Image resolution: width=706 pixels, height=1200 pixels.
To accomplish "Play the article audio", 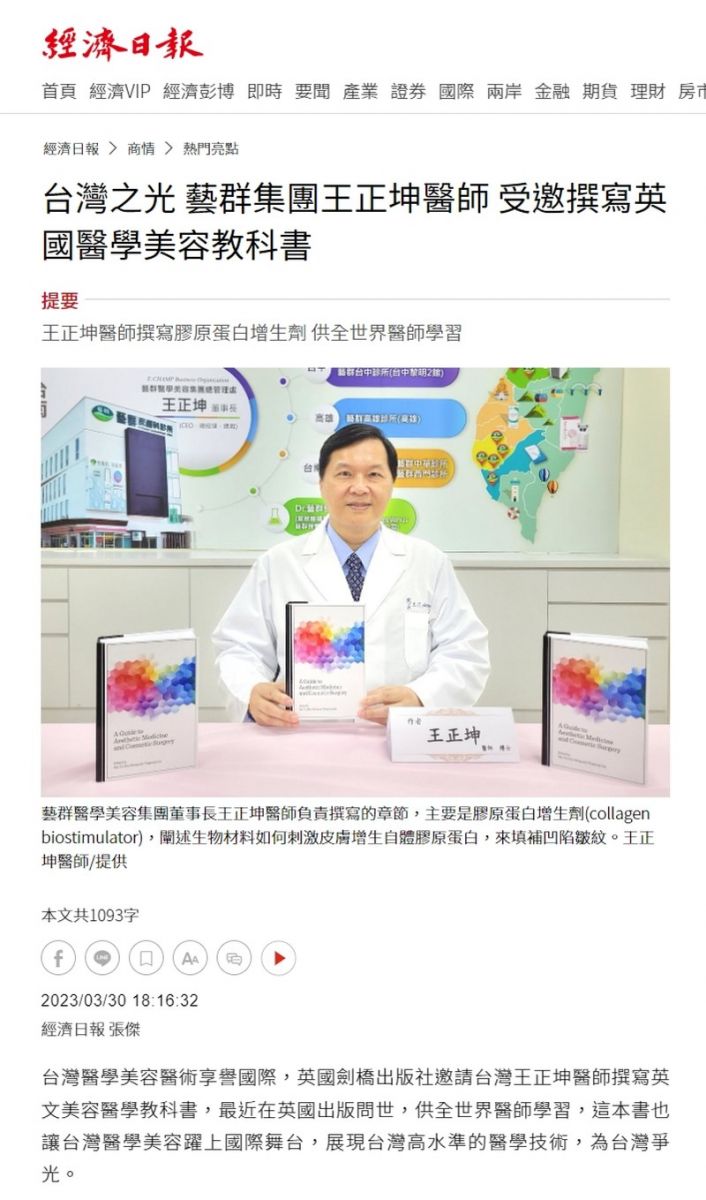I will click(x=278, y=958).
